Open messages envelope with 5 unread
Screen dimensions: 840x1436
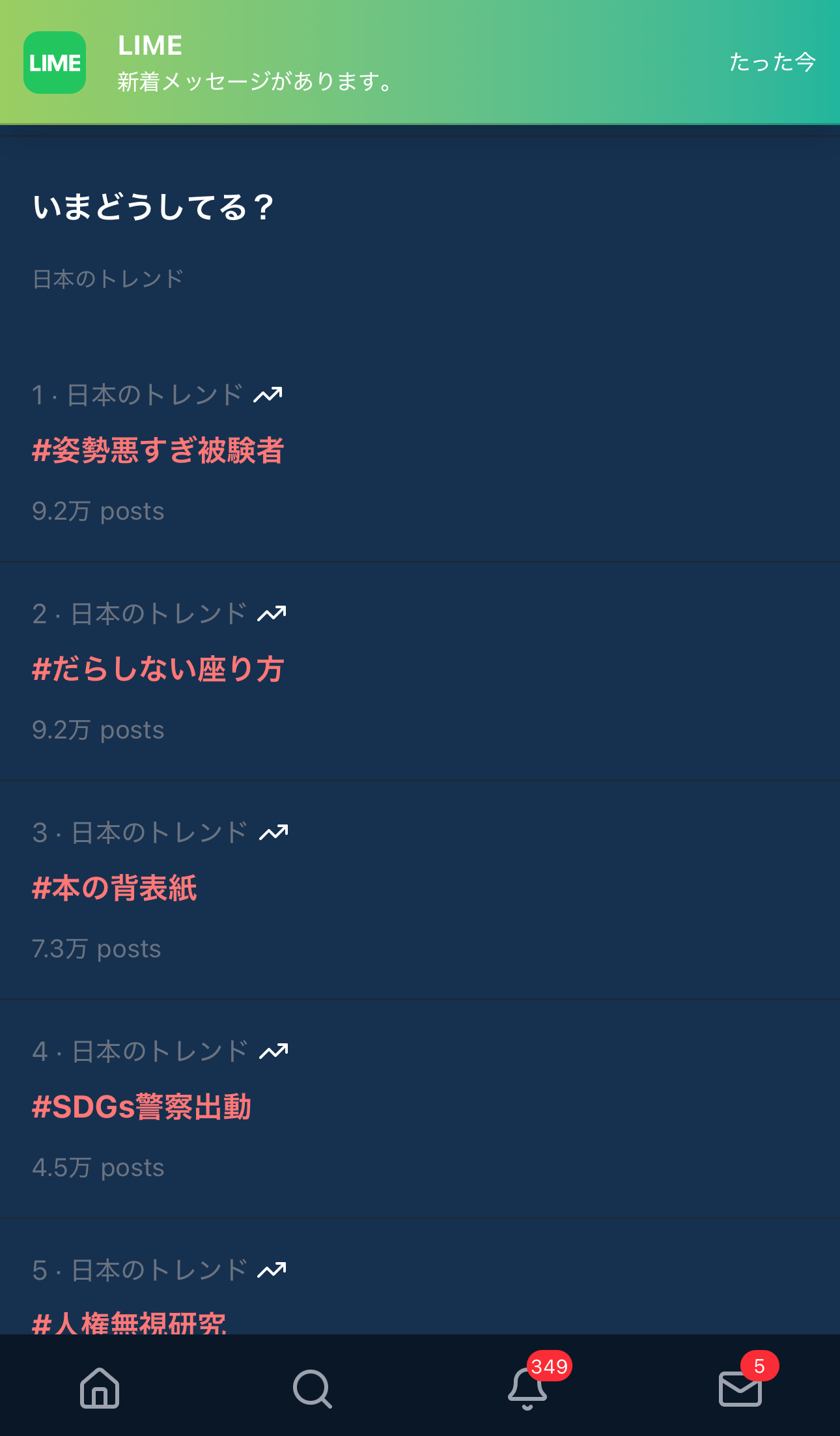pyautogui.click(x=740, y=1388)
